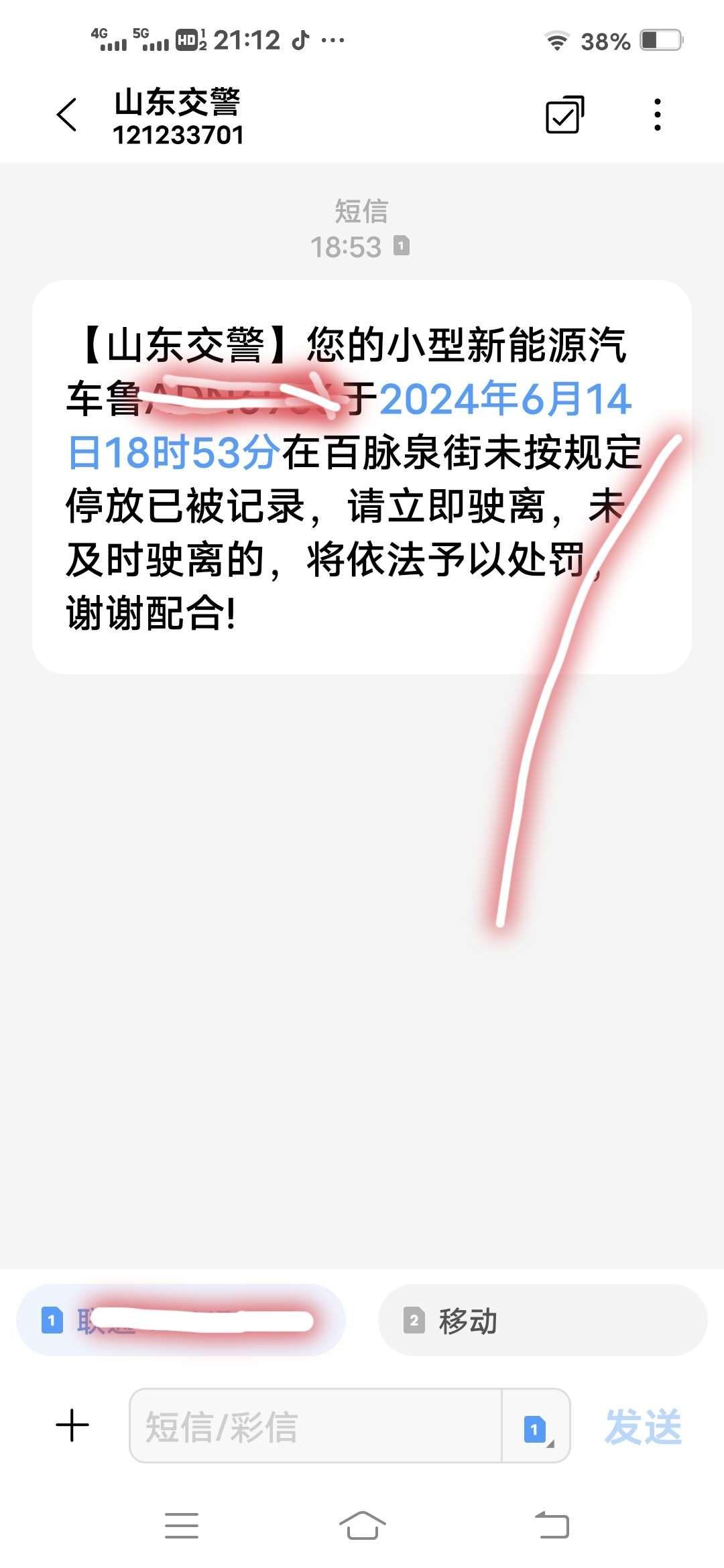The width and height of the screenshot is (724, 1568).
Task: Open the plus attachment button
Action: (72, 1425)
